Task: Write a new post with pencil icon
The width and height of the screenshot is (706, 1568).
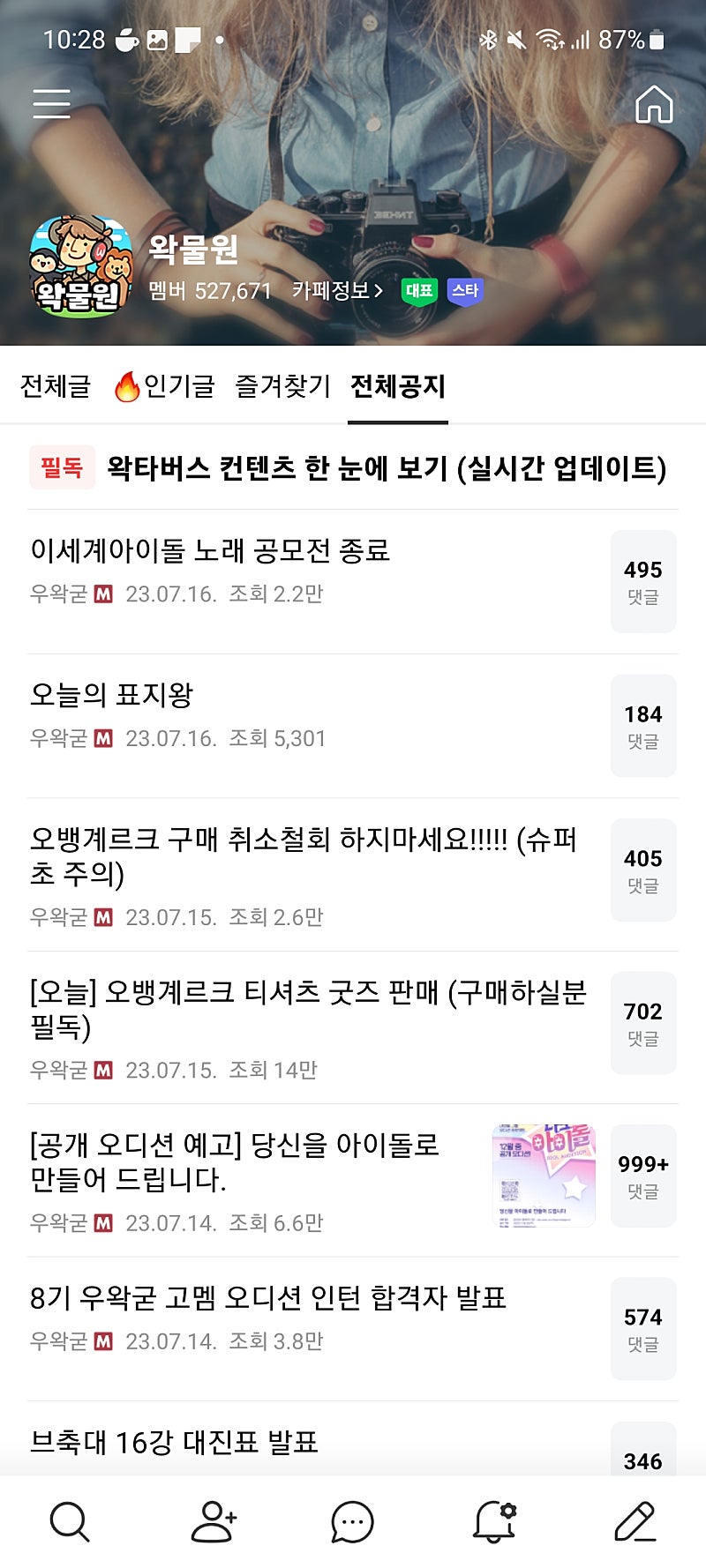Action: [x=635, y=1522]
